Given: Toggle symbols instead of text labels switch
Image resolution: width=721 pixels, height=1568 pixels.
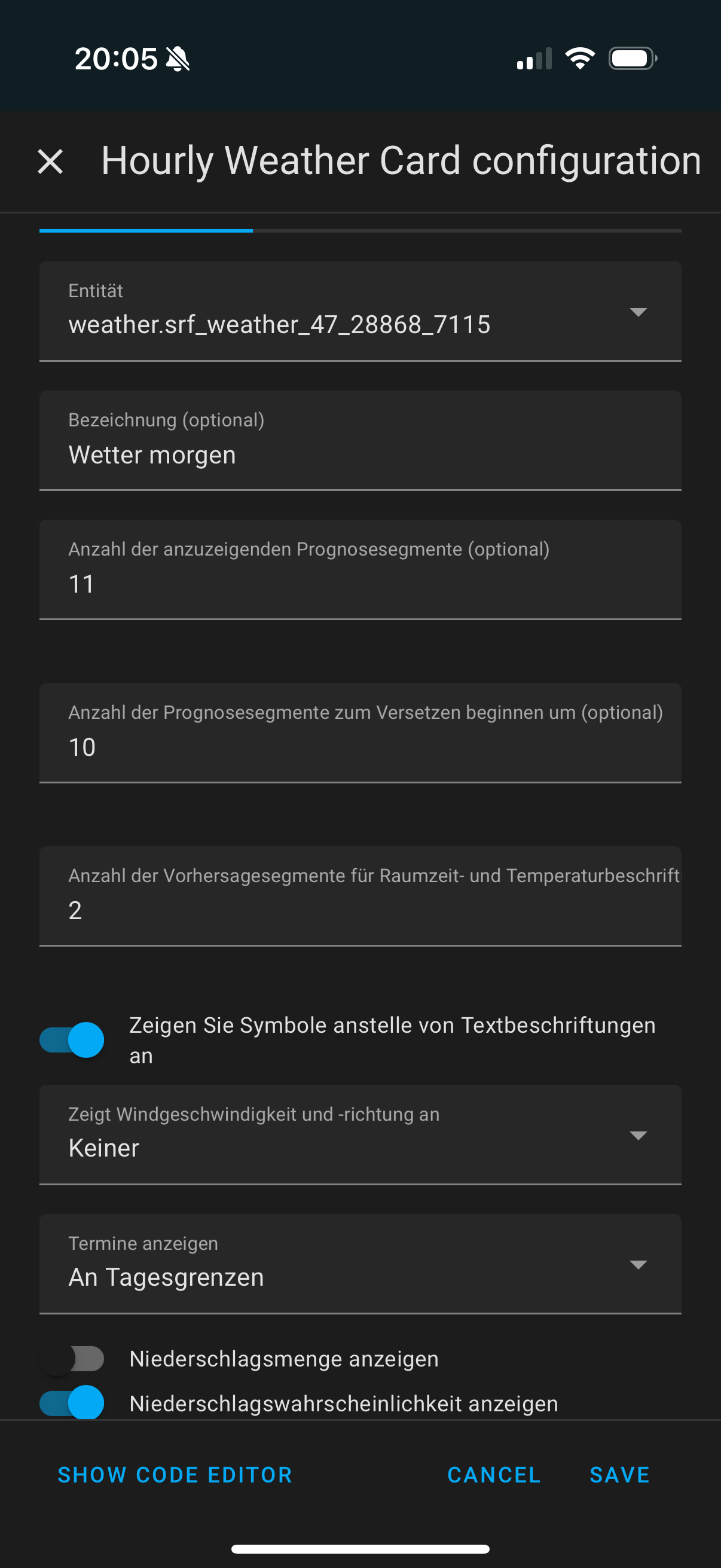Looking at the screenshot, I should [72, 1039].
